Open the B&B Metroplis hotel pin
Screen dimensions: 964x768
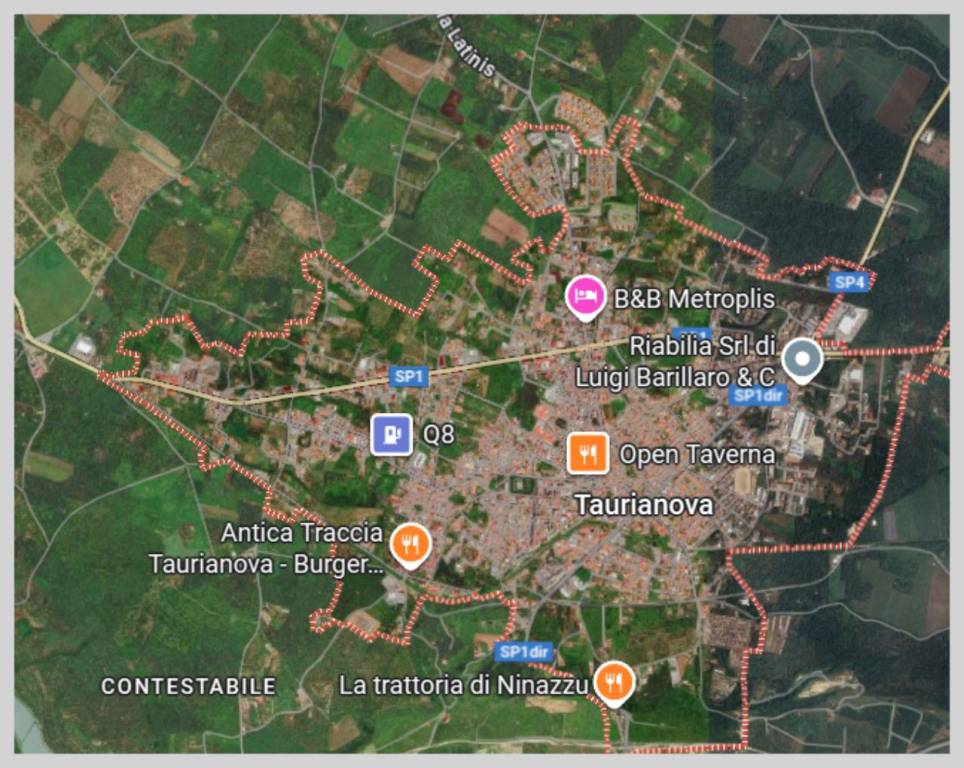586,296
